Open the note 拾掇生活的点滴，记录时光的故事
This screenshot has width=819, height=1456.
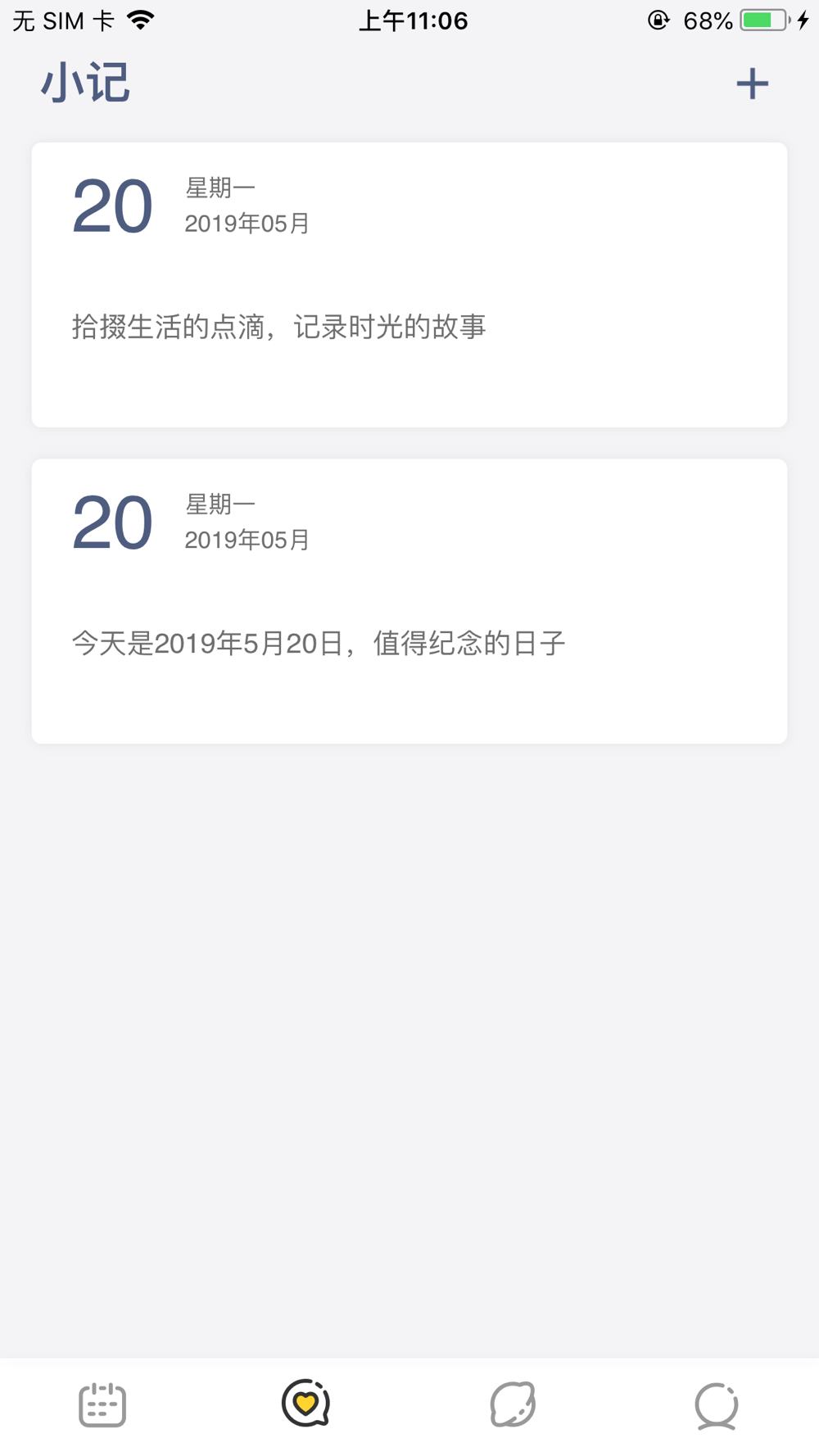coord(409,285)
